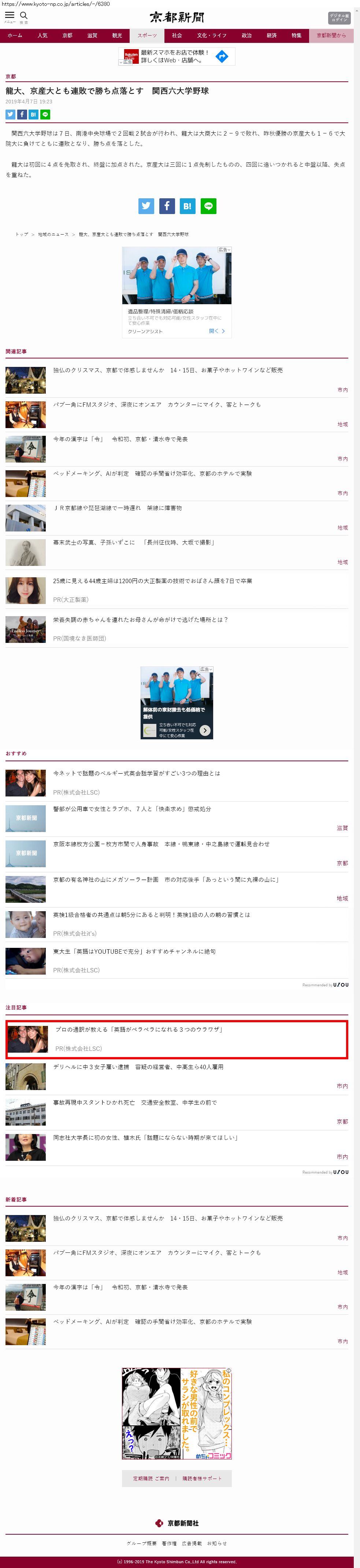Open the search icon
This screenshot has width=360, height=1568.
pyautogui.click(x=24, y=16)
